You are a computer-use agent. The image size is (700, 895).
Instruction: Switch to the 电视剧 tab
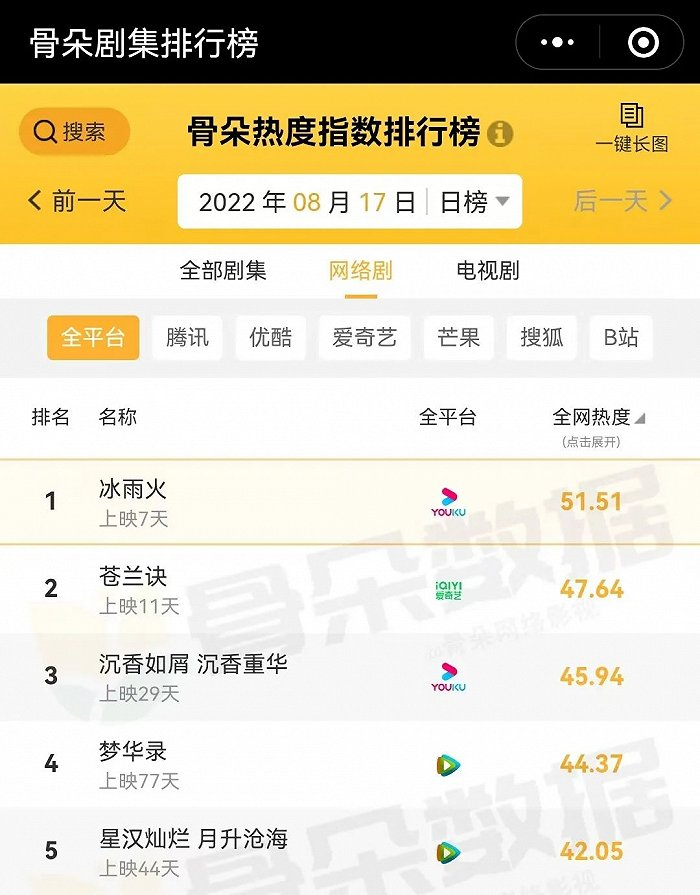[488, 271]
